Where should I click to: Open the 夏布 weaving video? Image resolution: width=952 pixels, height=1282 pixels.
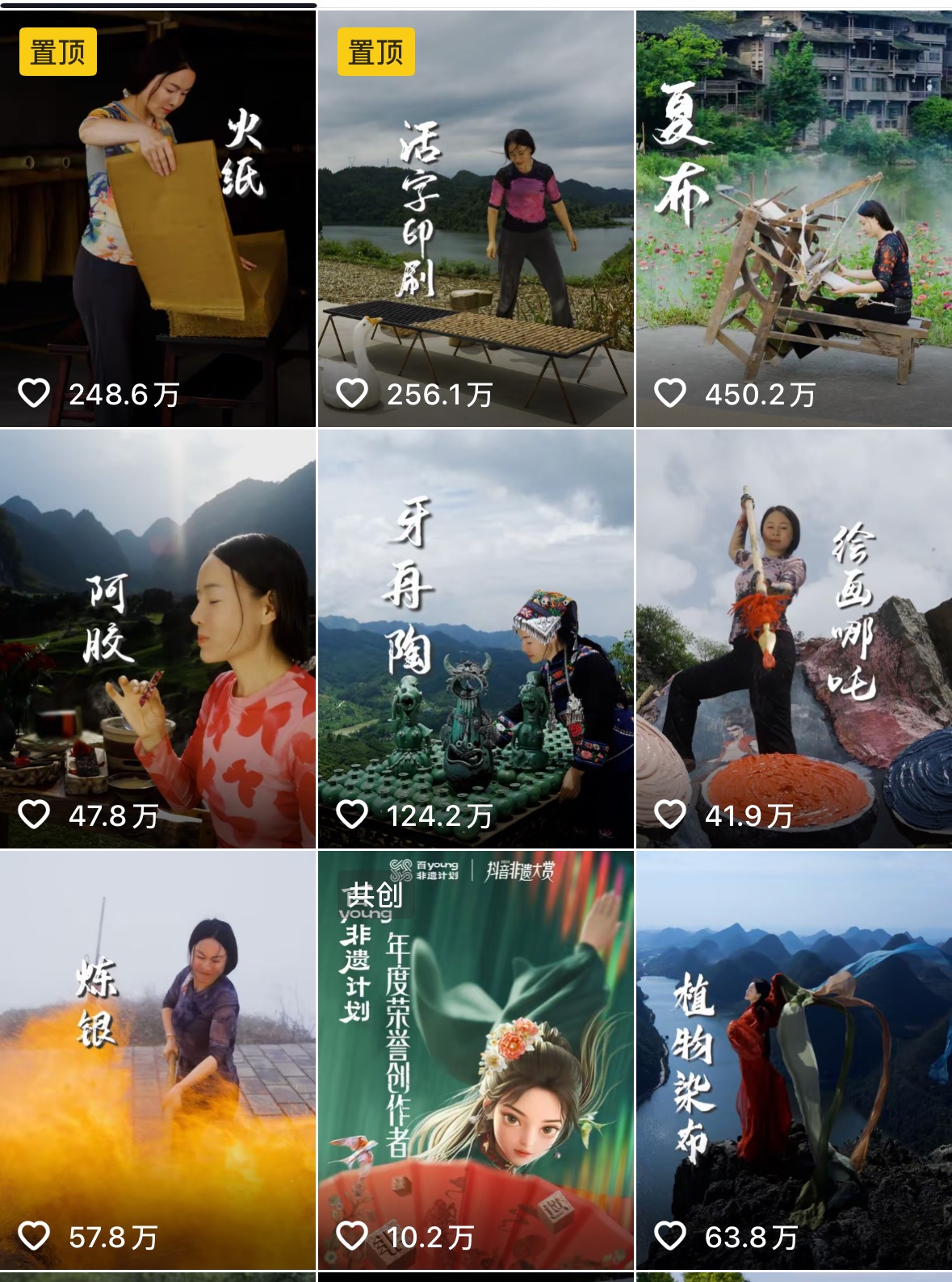pyautogui.click(x=794, y=218)
